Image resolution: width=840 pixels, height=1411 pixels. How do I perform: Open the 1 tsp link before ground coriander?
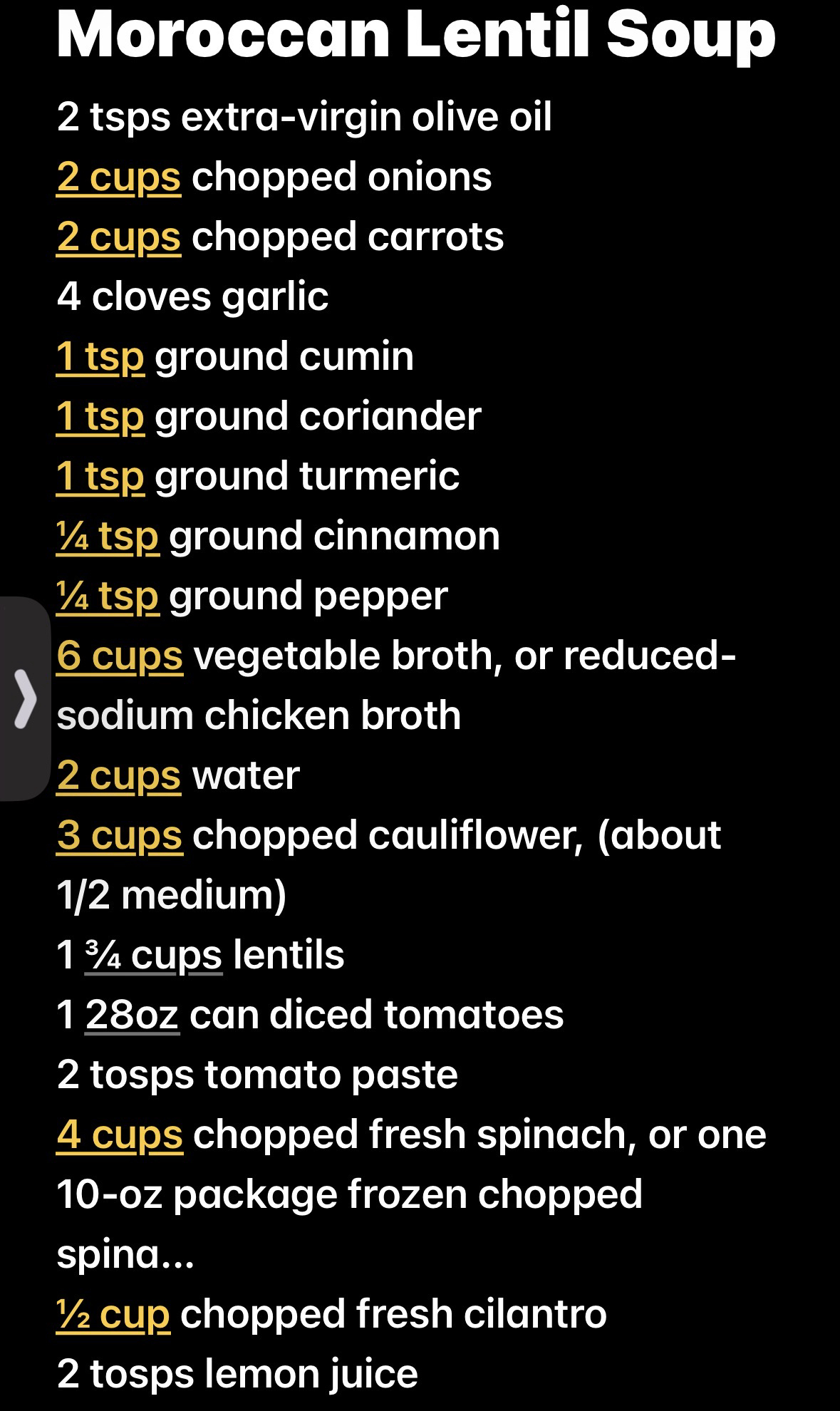pos(100,417)
